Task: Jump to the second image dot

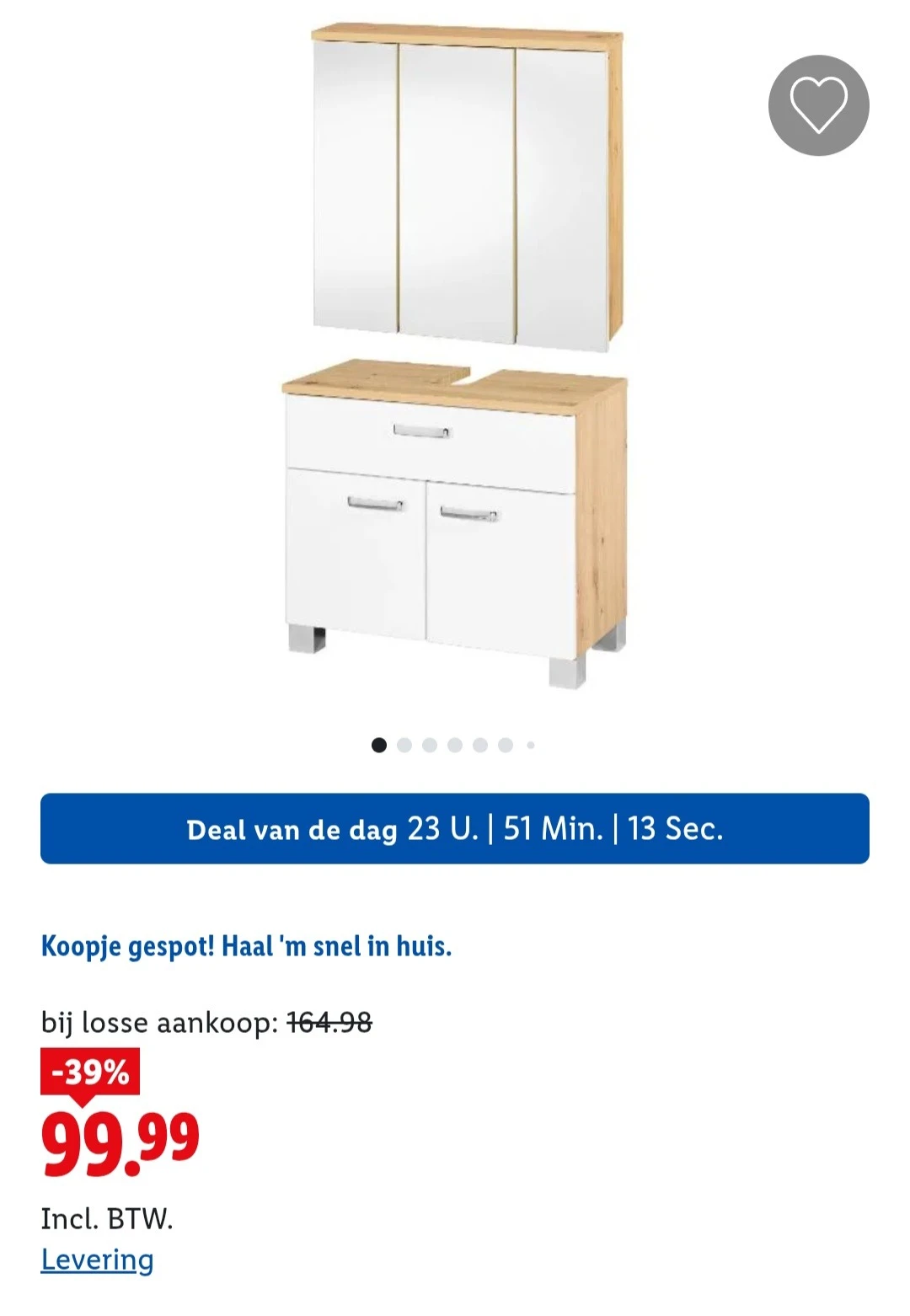Action: click(404, 745)
